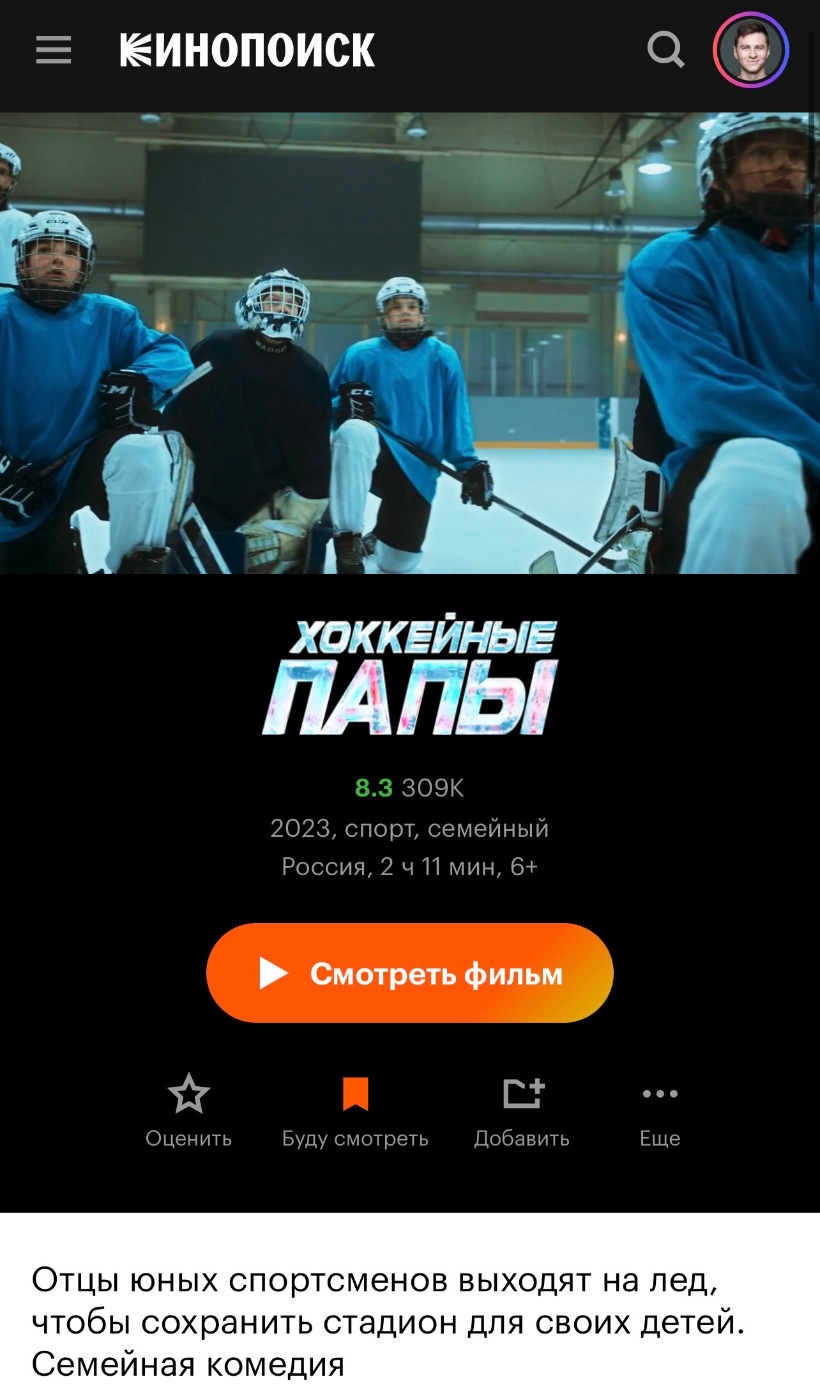
Task: Open your profile avatar
Action: click(x=750, y=50)
